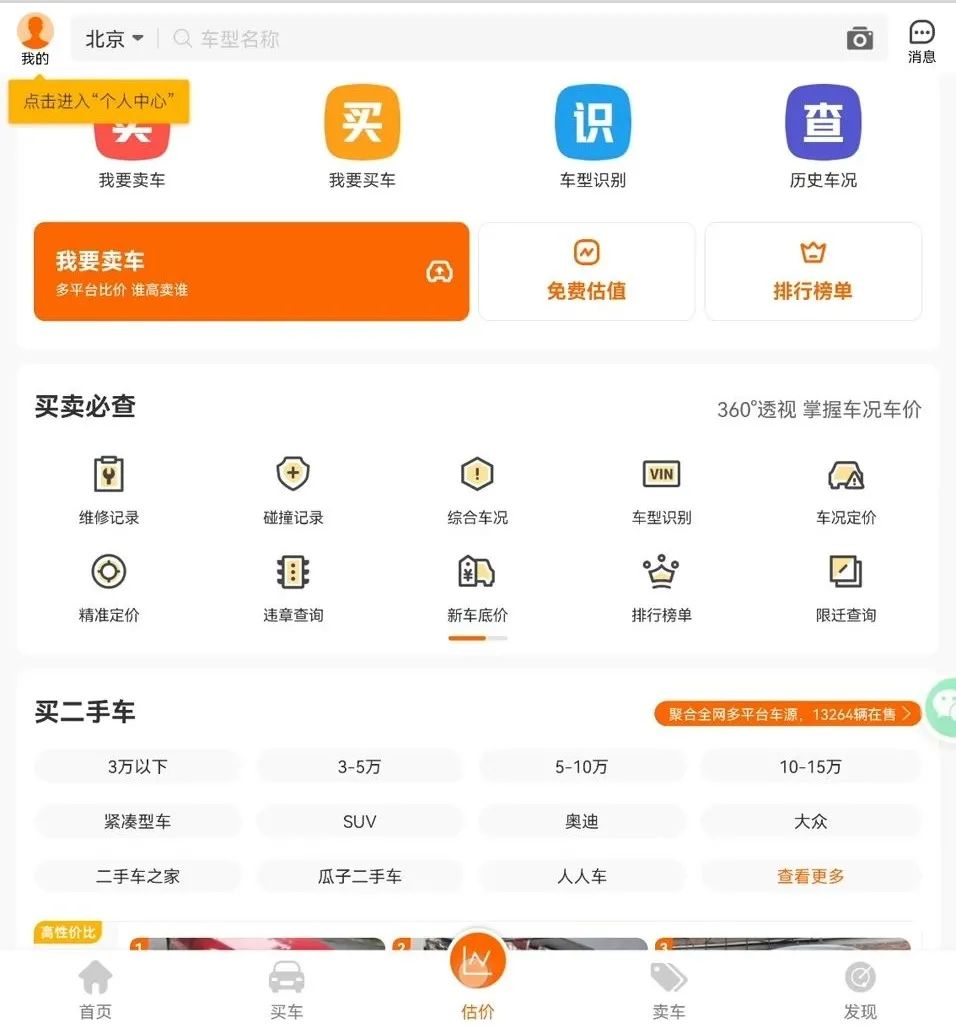The width and height of the screenshot is (956, 1028).
Task: Check 碰撞记录 collision records
Action: pos(292,489)
